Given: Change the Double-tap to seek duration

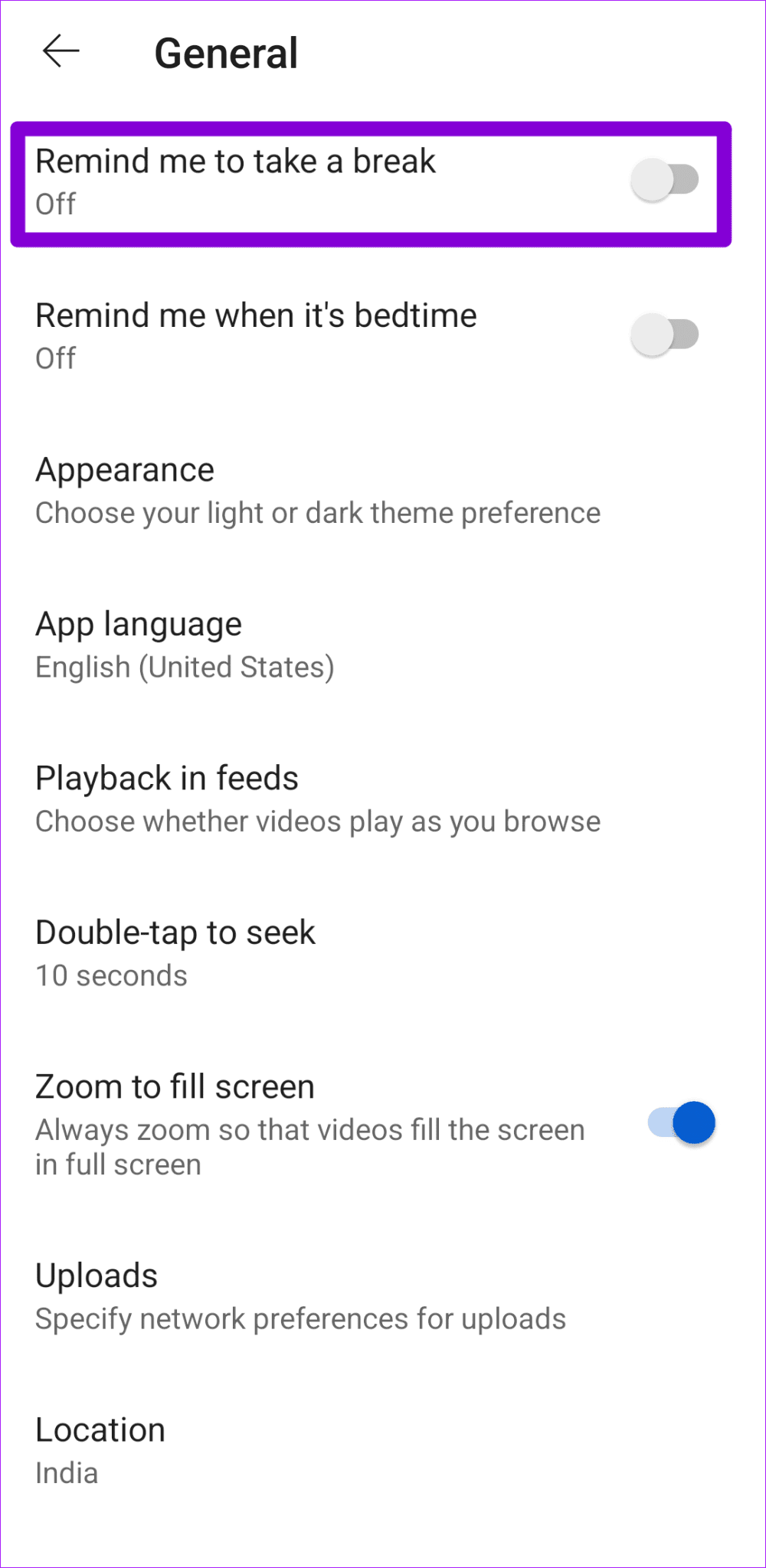Looking at the screenshot, I should point(175,933).
